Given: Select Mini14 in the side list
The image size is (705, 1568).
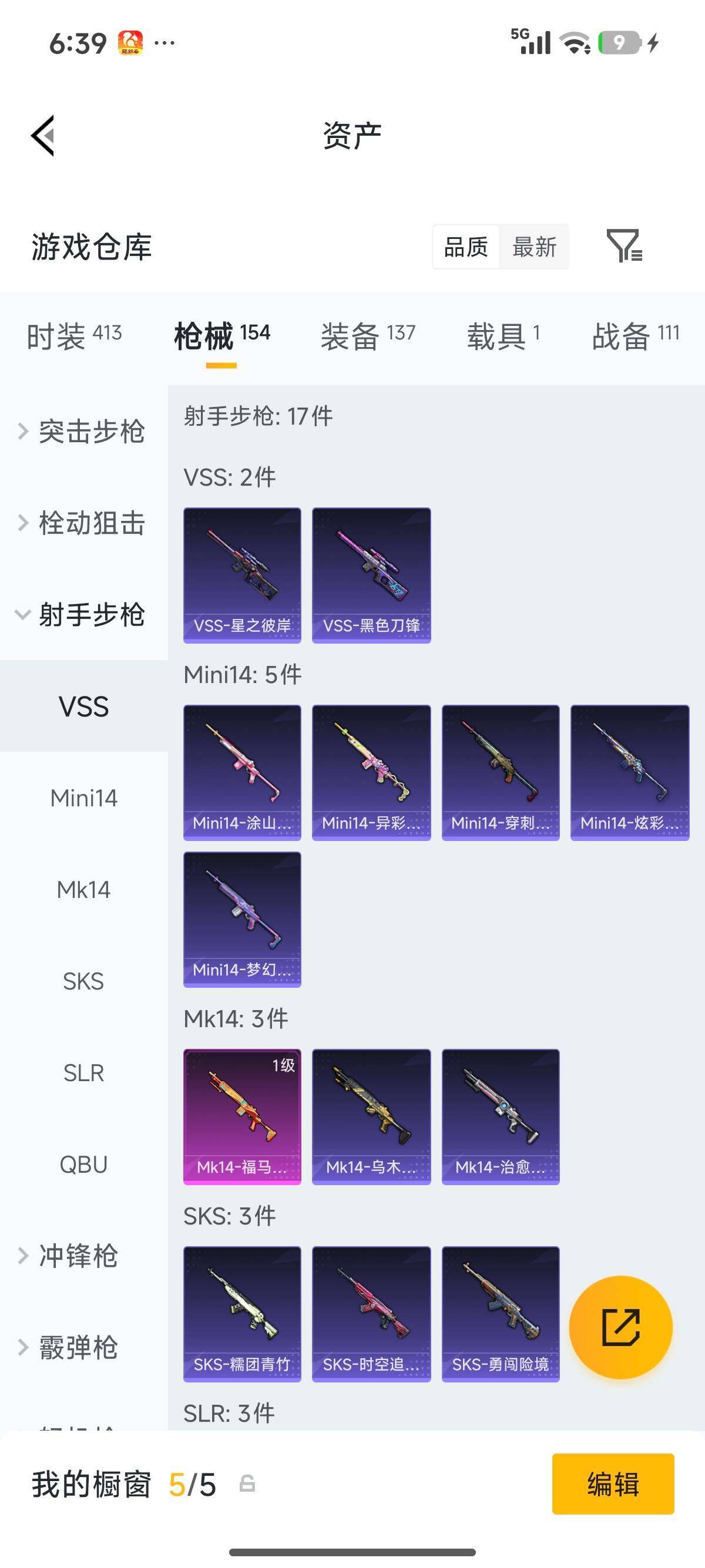Looking at the screenshot, I should coord(83,798).
